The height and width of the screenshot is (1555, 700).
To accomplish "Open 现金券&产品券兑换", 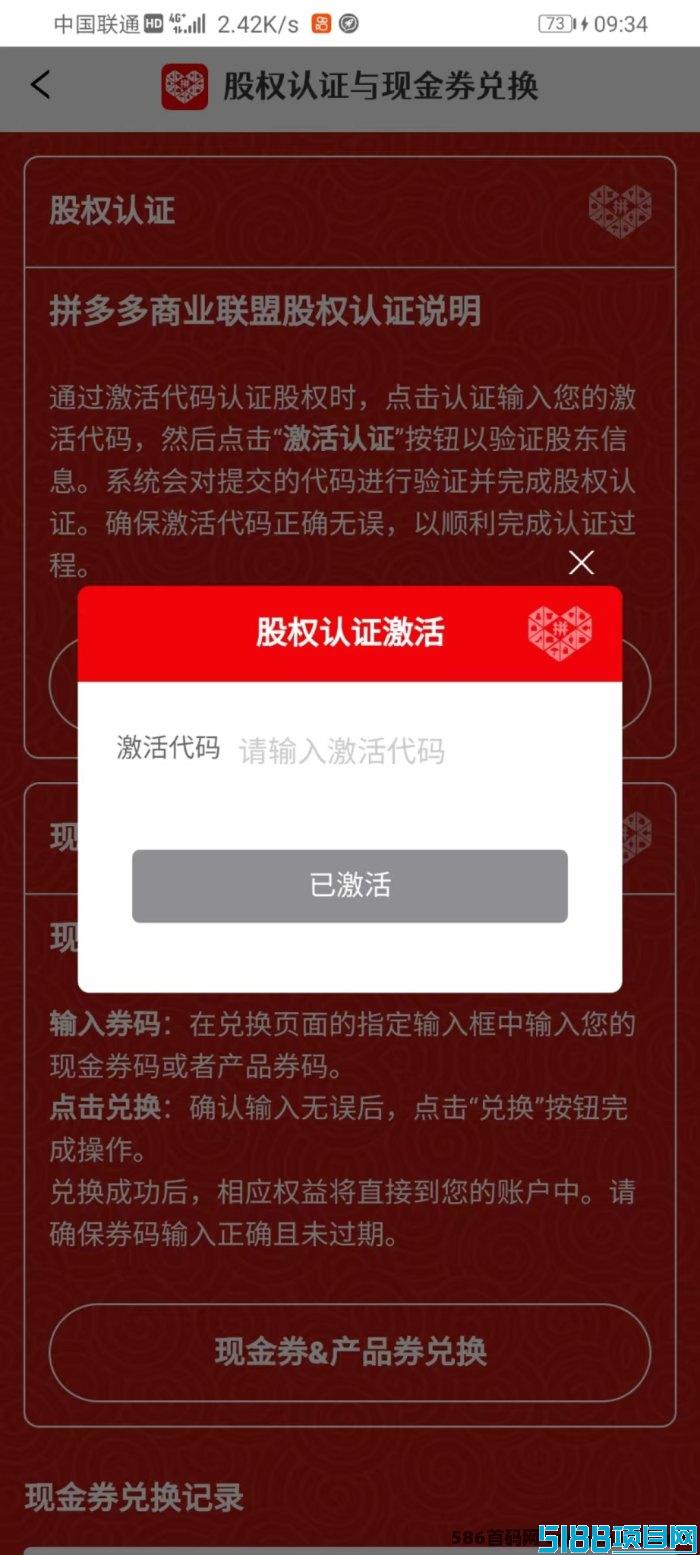I will click(x=350, y=1352).
